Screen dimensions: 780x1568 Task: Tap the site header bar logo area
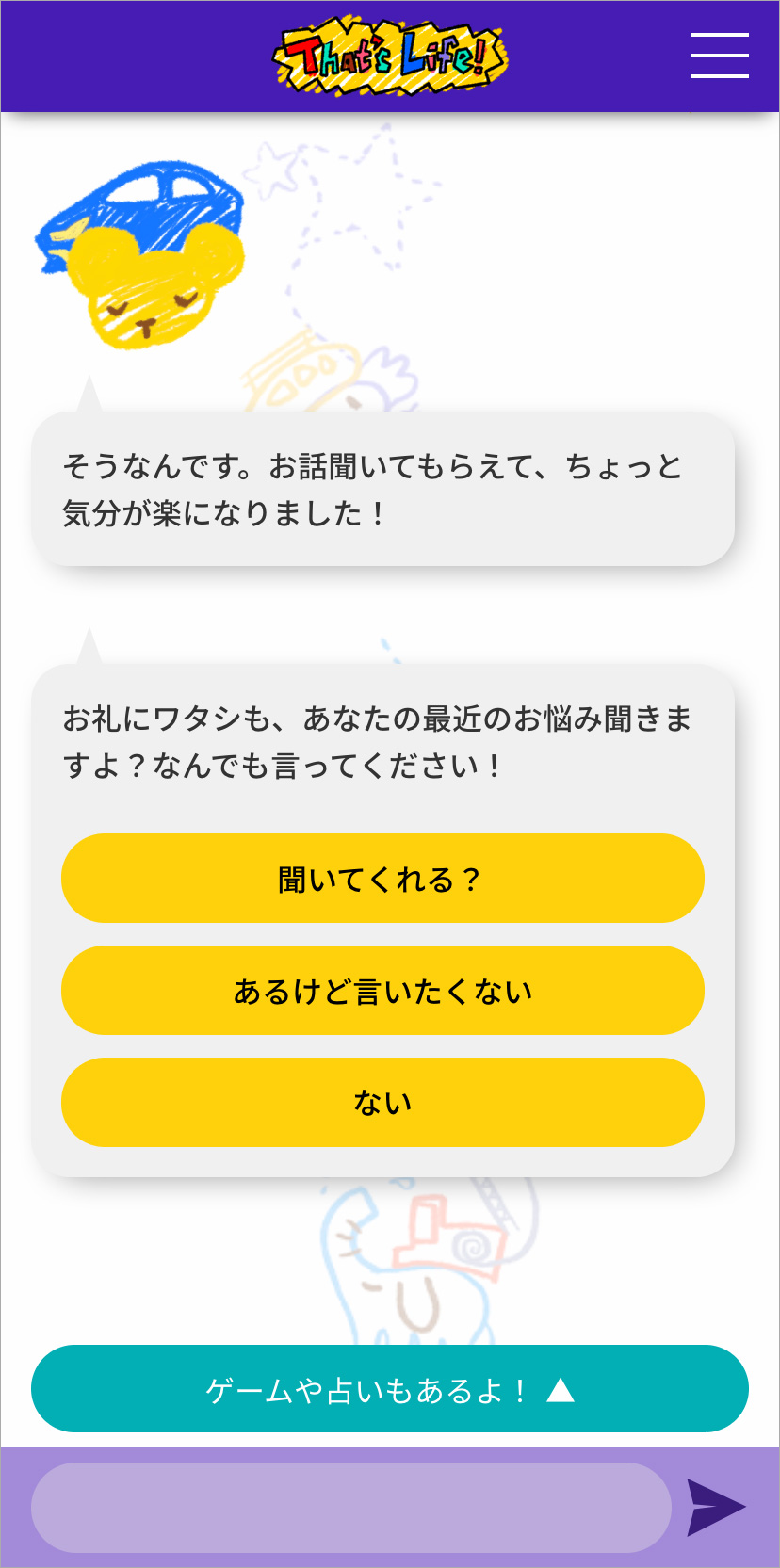pos(390,55)
